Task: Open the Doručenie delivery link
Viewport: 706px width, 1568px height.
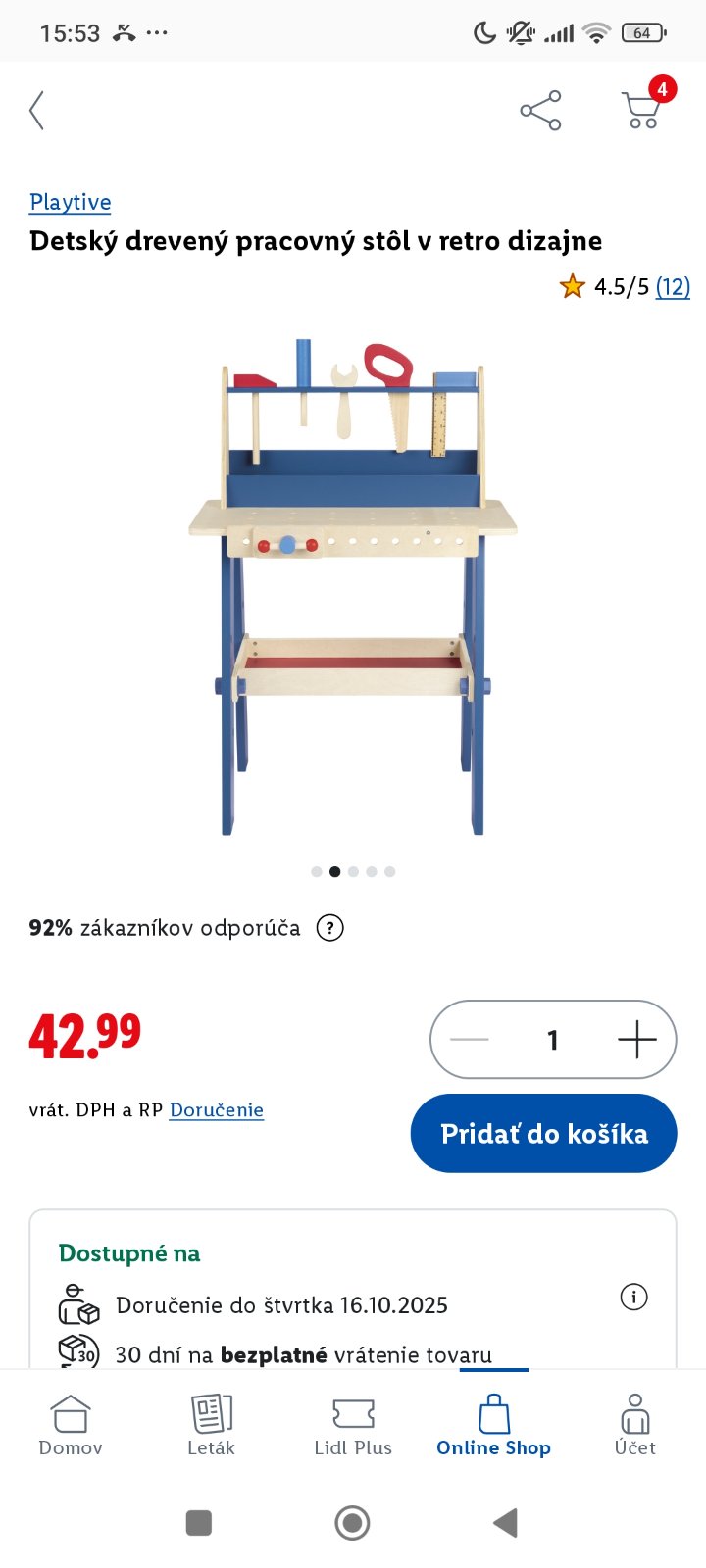Action: pos(217,1109)
